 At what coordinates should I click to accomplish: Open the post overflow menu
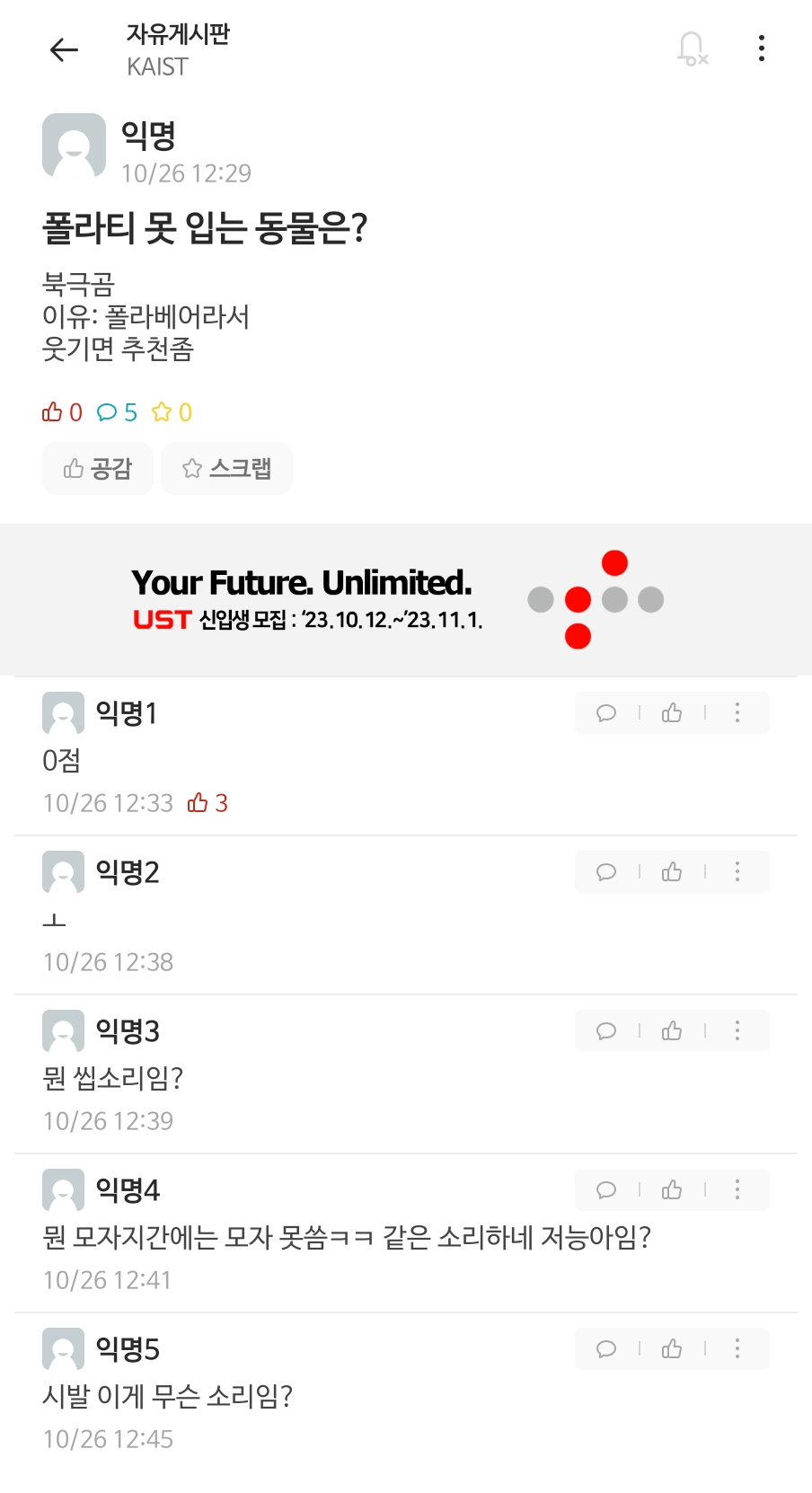point(762,49)
